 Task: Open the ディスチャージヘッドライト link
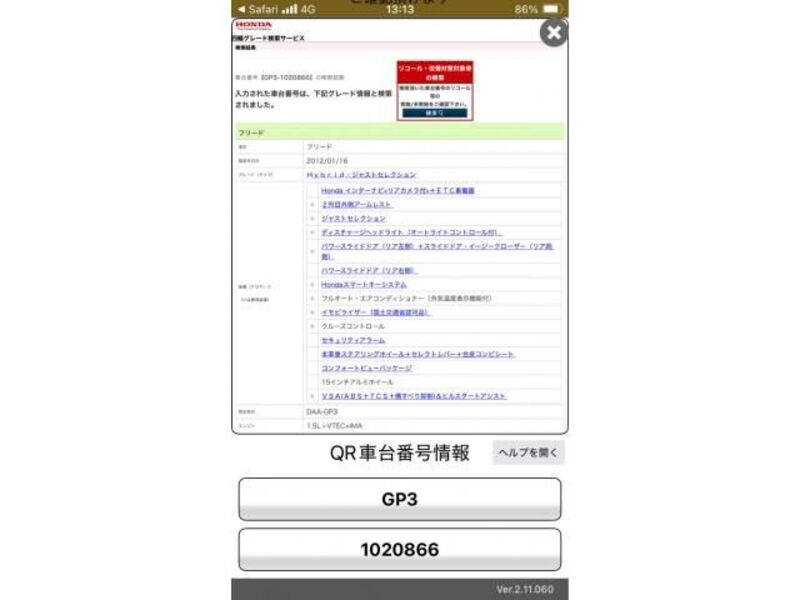click(411, 232)
